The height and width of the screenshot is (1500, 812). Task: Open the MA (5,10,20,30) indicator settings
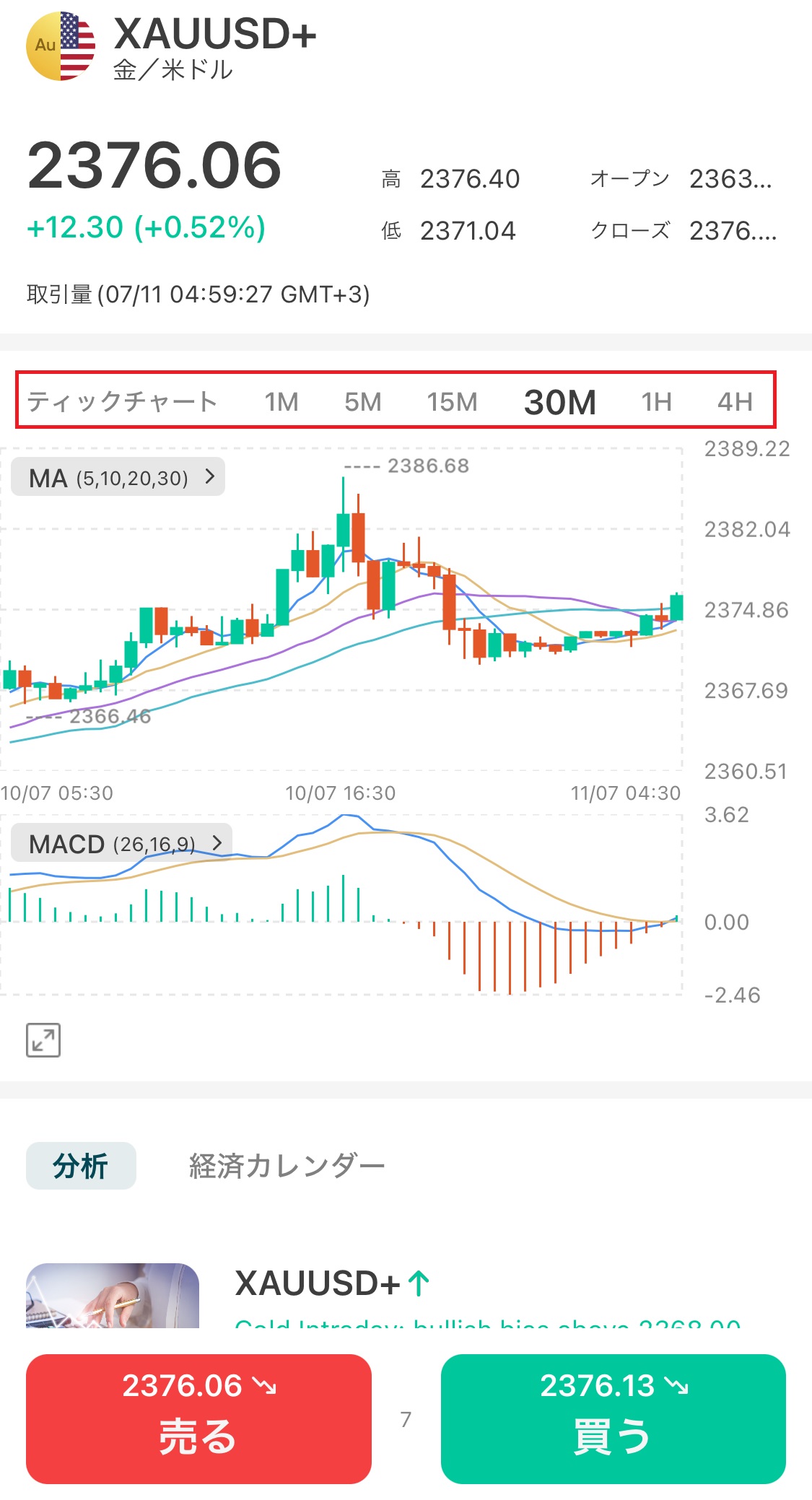click(118, 477)
